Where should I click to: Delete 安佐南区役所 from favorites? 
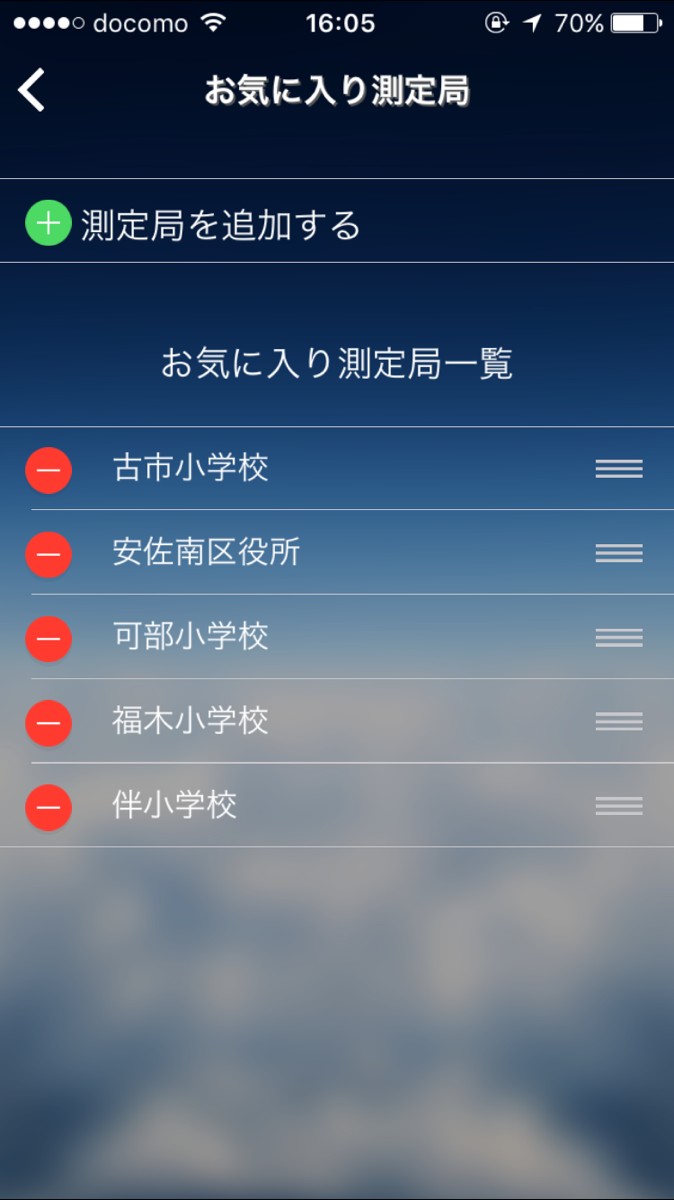[x=48, y=553]
